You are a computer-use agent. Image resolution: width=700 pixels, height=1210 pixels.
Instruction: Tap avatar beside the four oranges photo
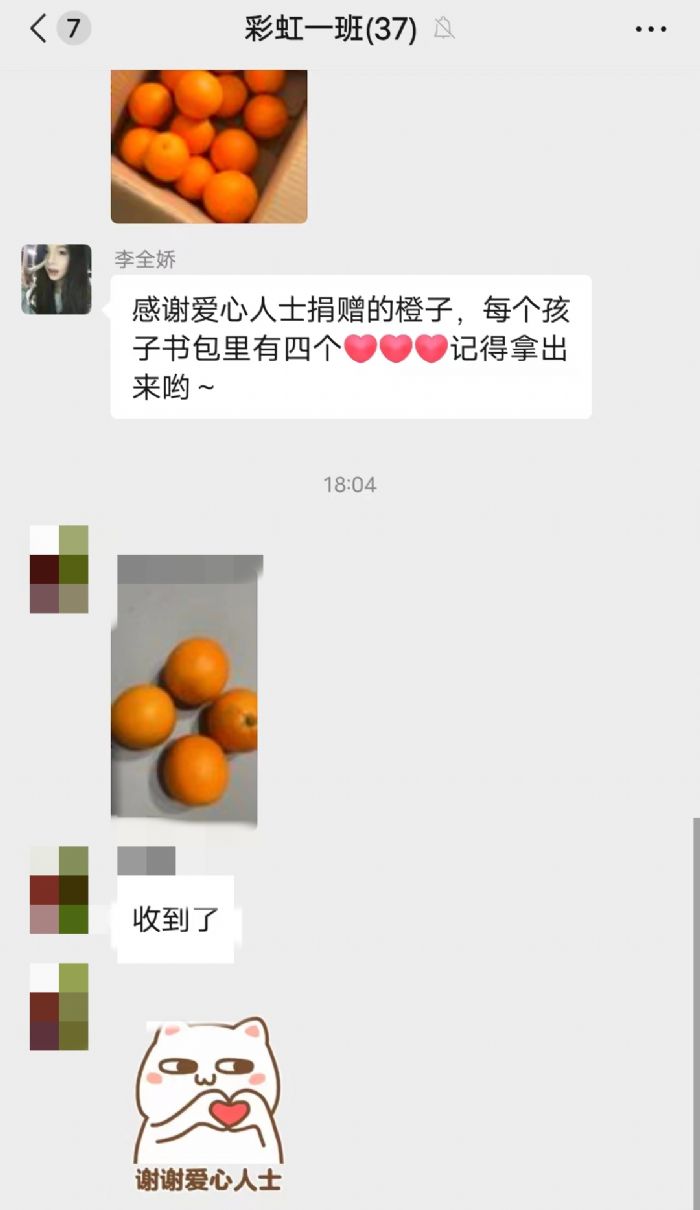(x=59, y=569)
